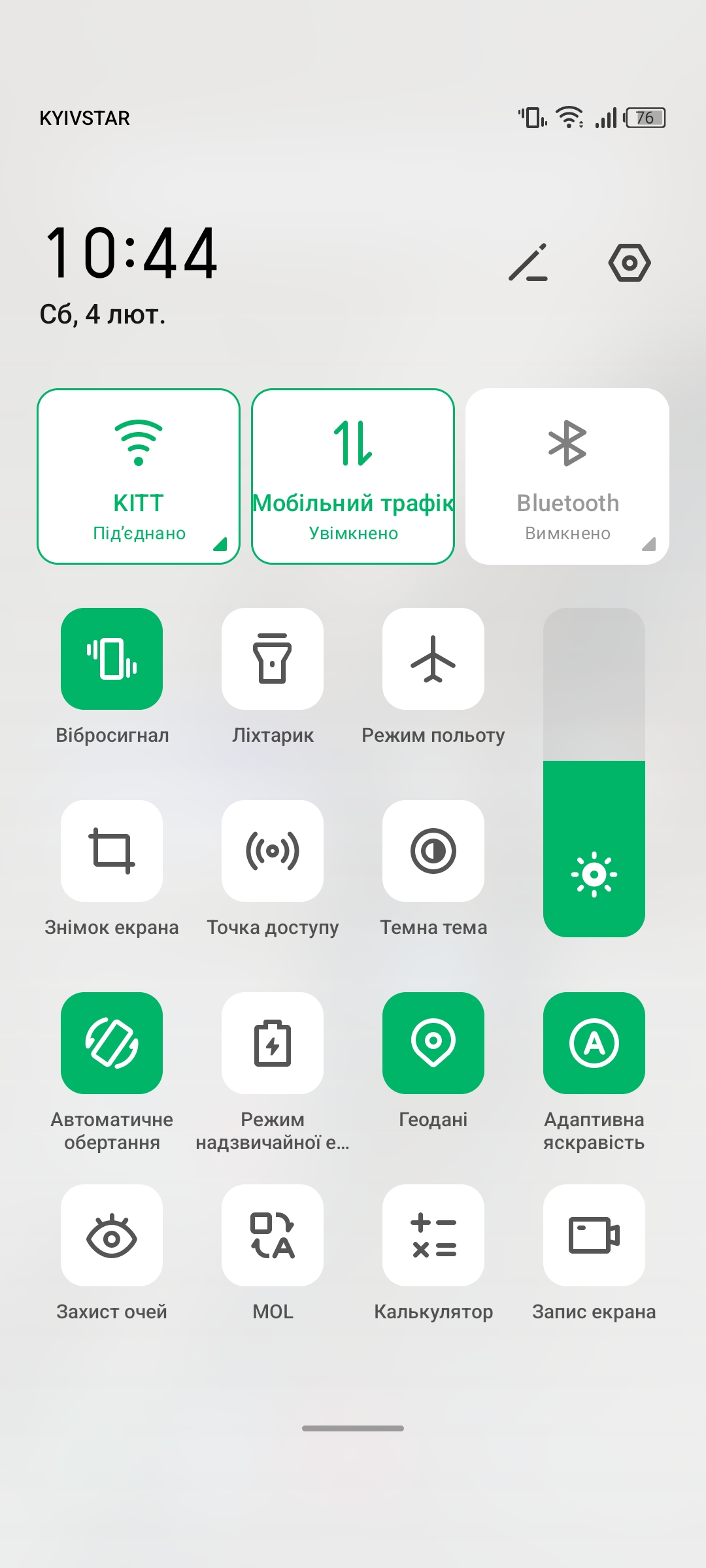The image size is (706, 1568).
Task: Enable Захист очей
Action: 112,1235
